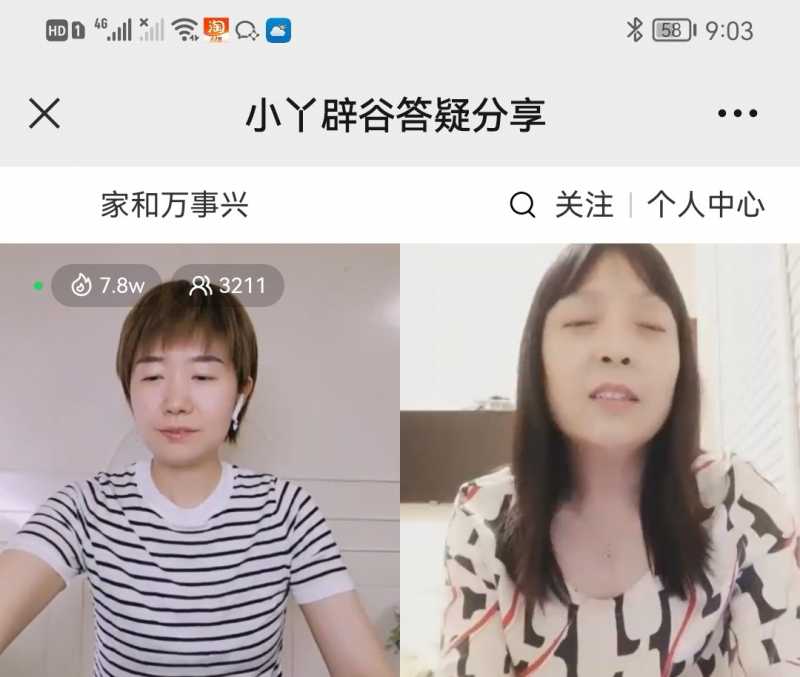Open the 家和万事兴 channel name

174,205
